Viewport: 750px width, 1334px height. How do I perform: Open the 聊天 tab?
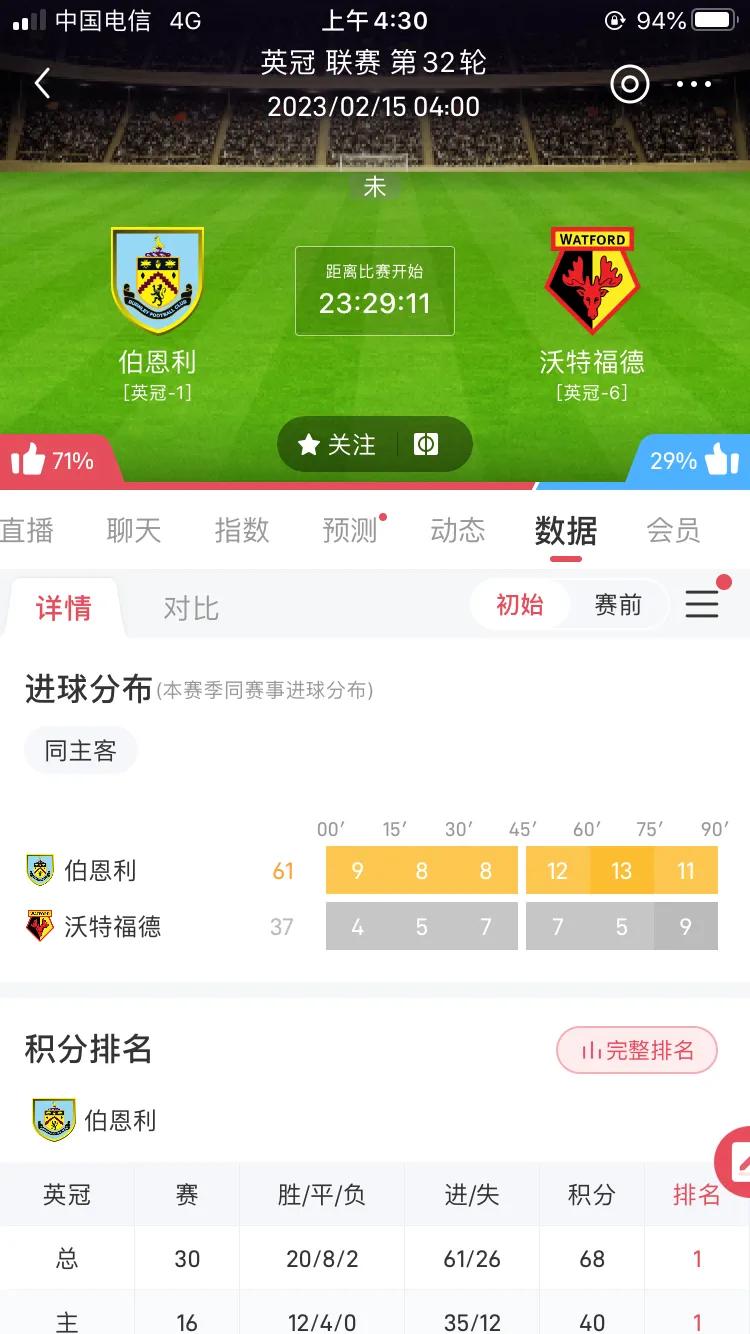(x=133, y=531)
